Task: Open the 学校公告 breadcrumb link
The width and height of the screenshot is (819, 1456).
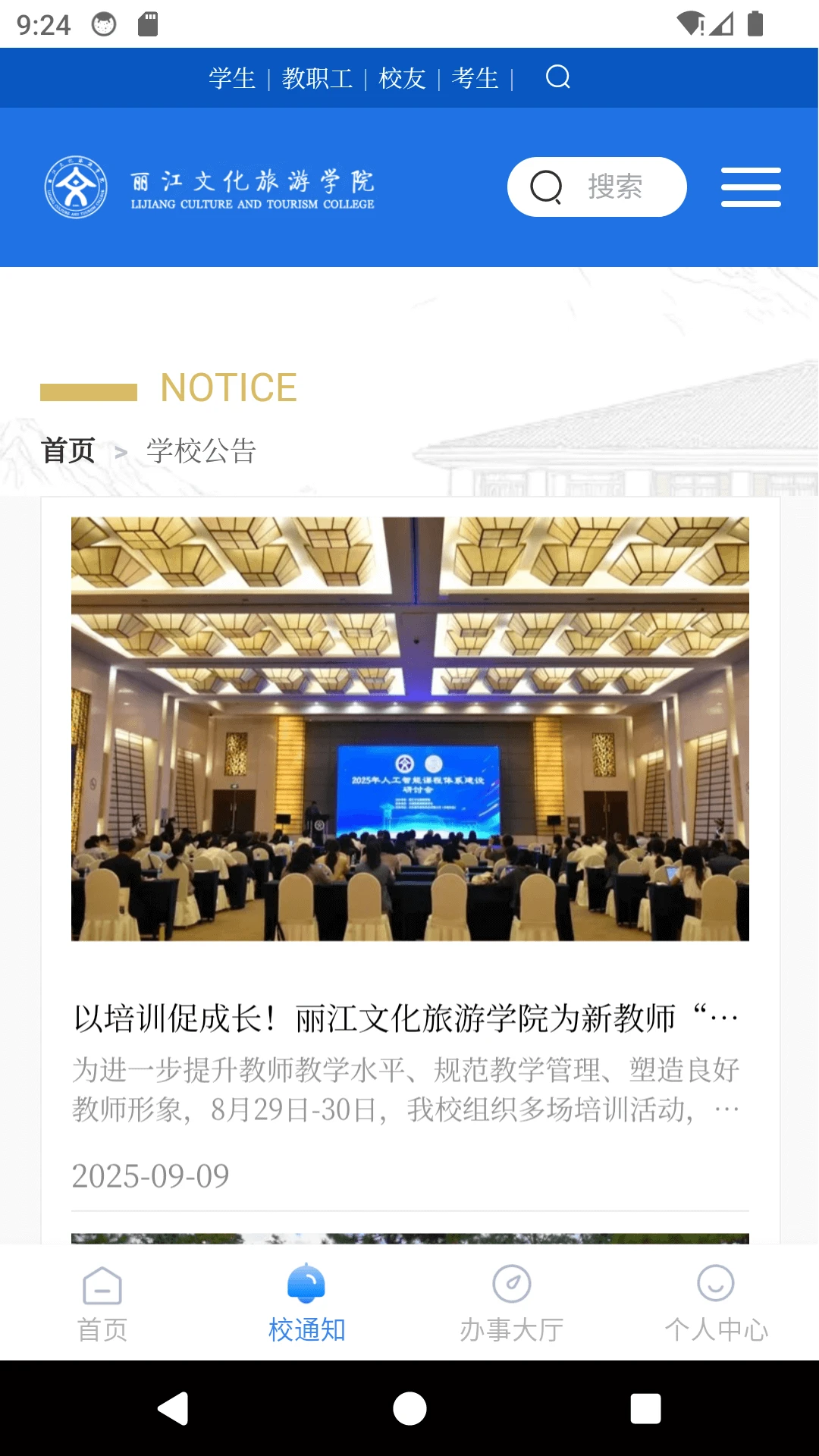Action: pos(201,451)
